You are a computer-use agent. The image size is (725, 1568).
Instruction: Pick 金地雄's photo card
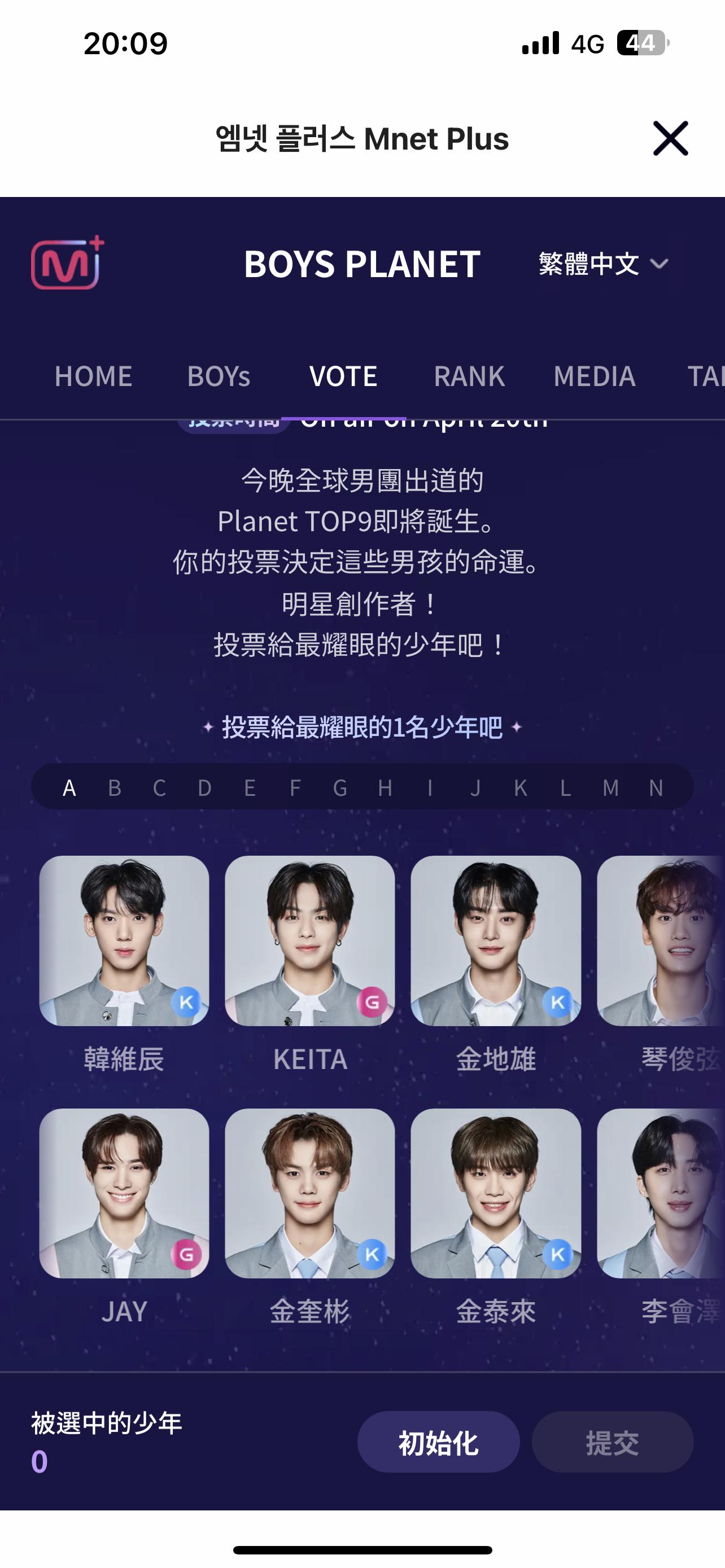coord(496,940)
